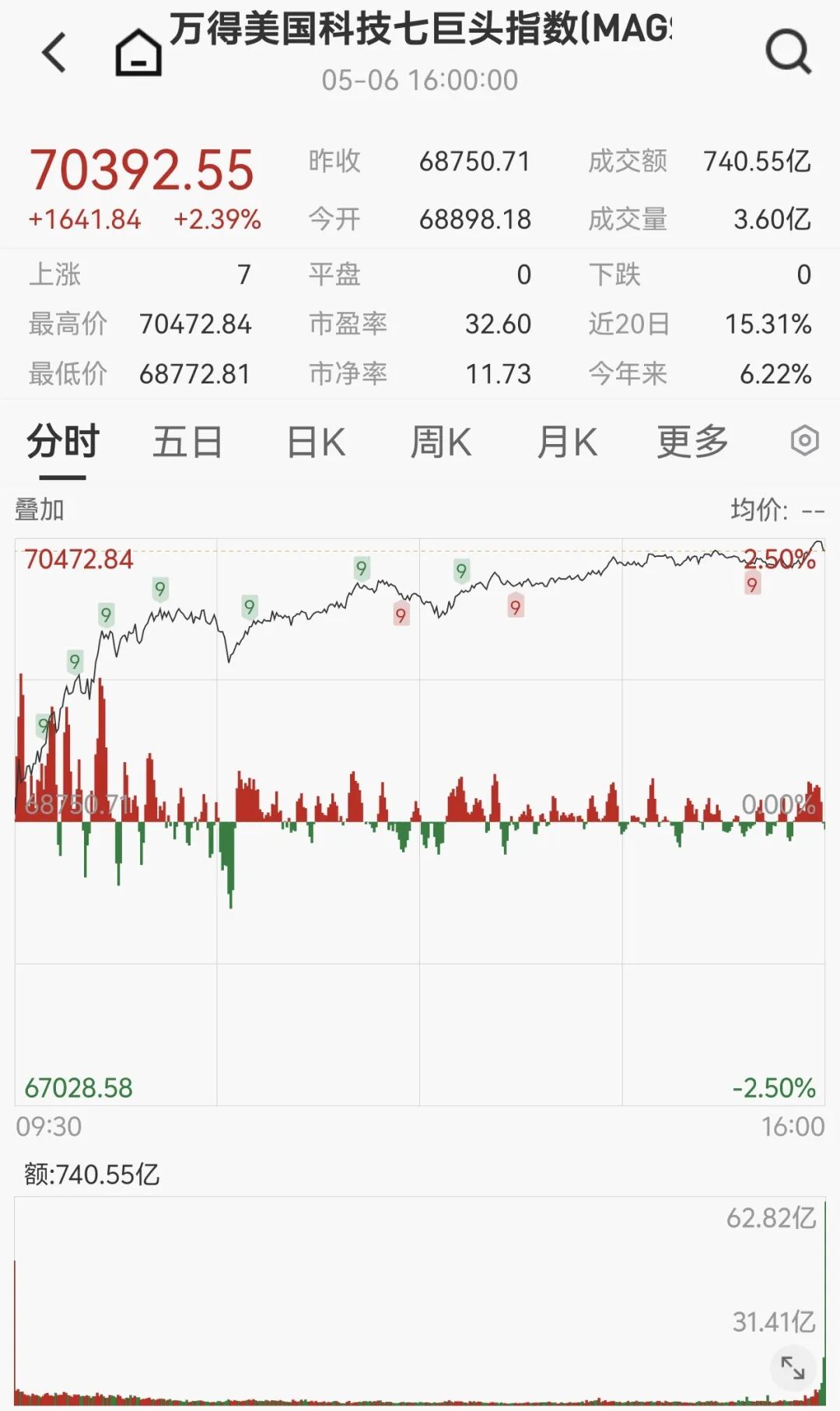Open search via the magnifier icon
This screenshot has width=840, height=1411.
pos(789,52)
